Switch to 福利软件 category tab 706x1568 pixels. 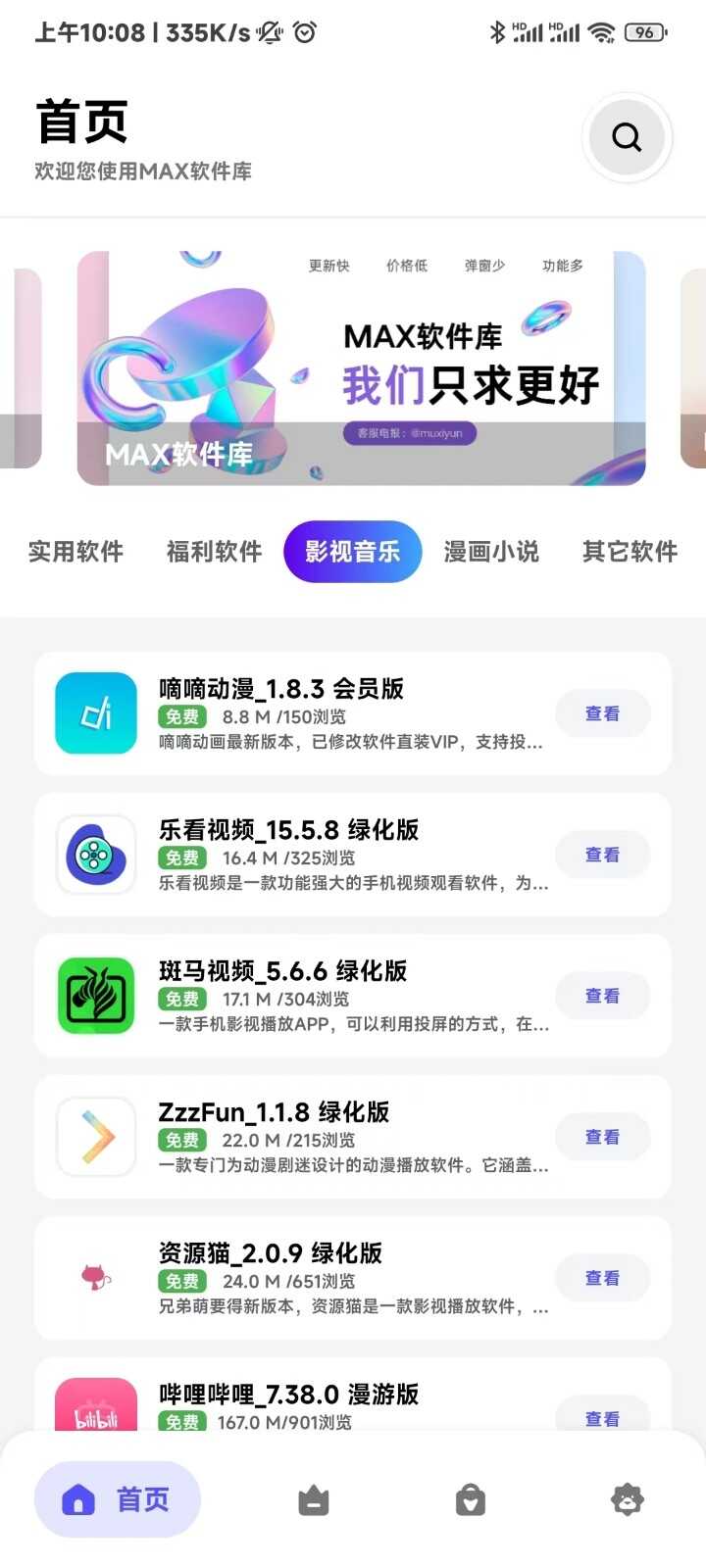tap(214, 552)
